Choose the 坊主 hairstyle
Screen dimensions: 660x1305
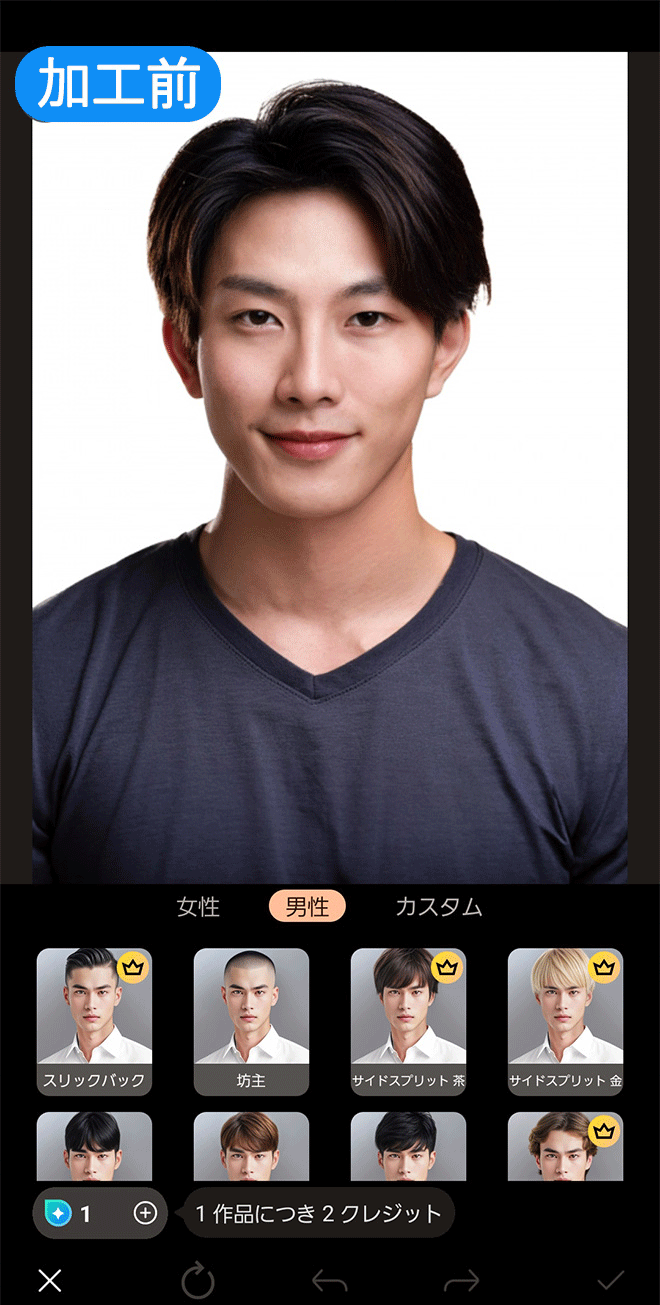[x=251, y=1021]
